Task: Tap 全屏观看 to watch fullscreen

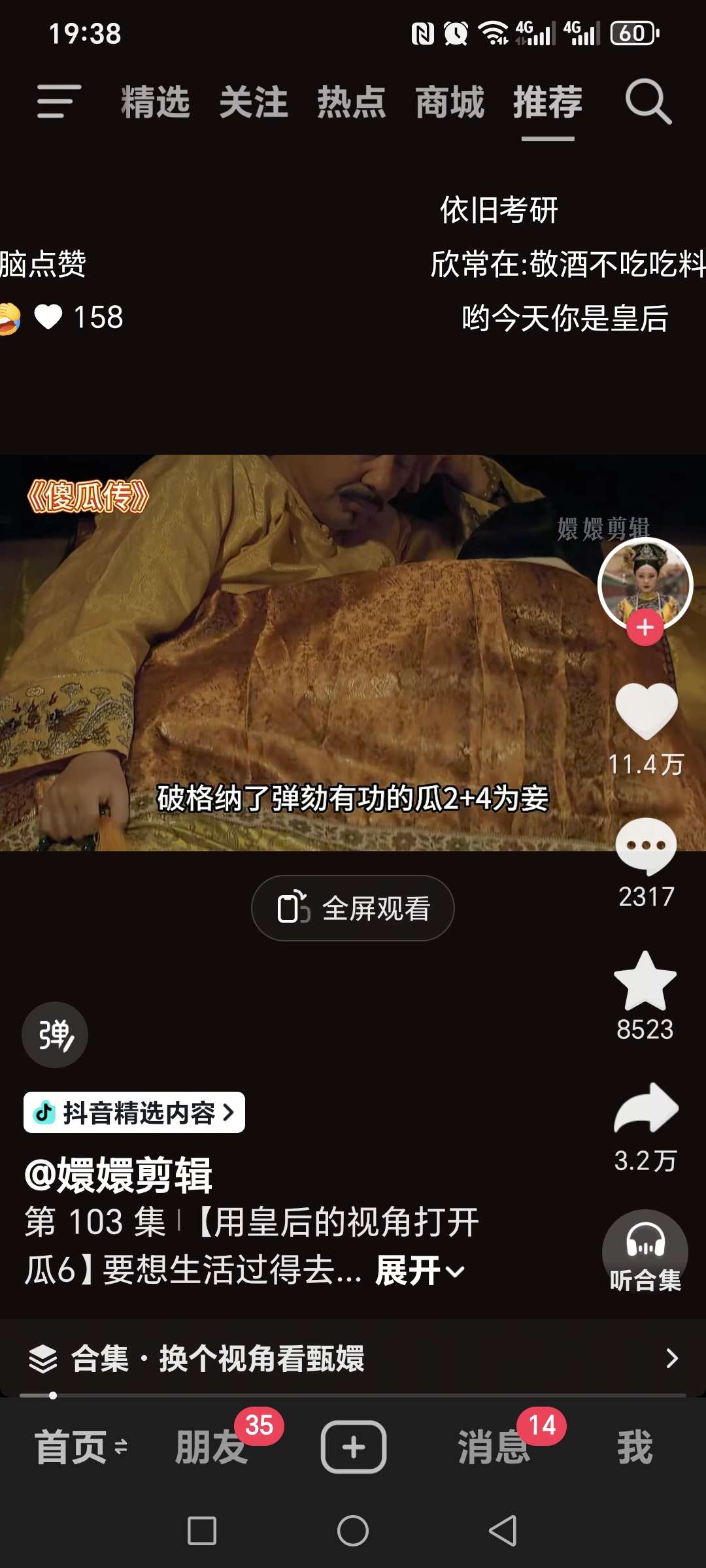Action: [x=353, y=908]
